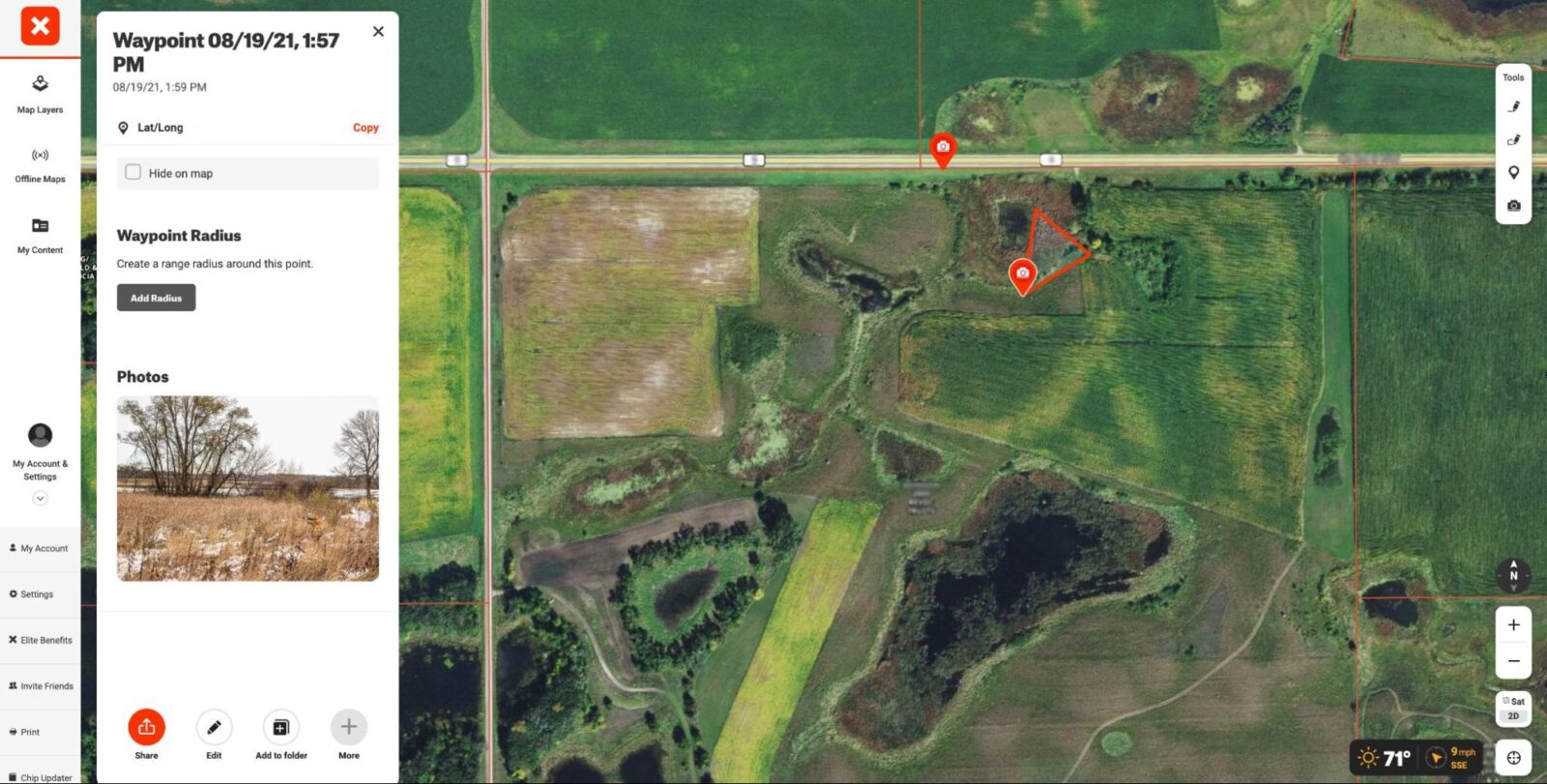Close the waypoint details panel
The width and height of the screenshot is (1547, 784).
point(378,32)
